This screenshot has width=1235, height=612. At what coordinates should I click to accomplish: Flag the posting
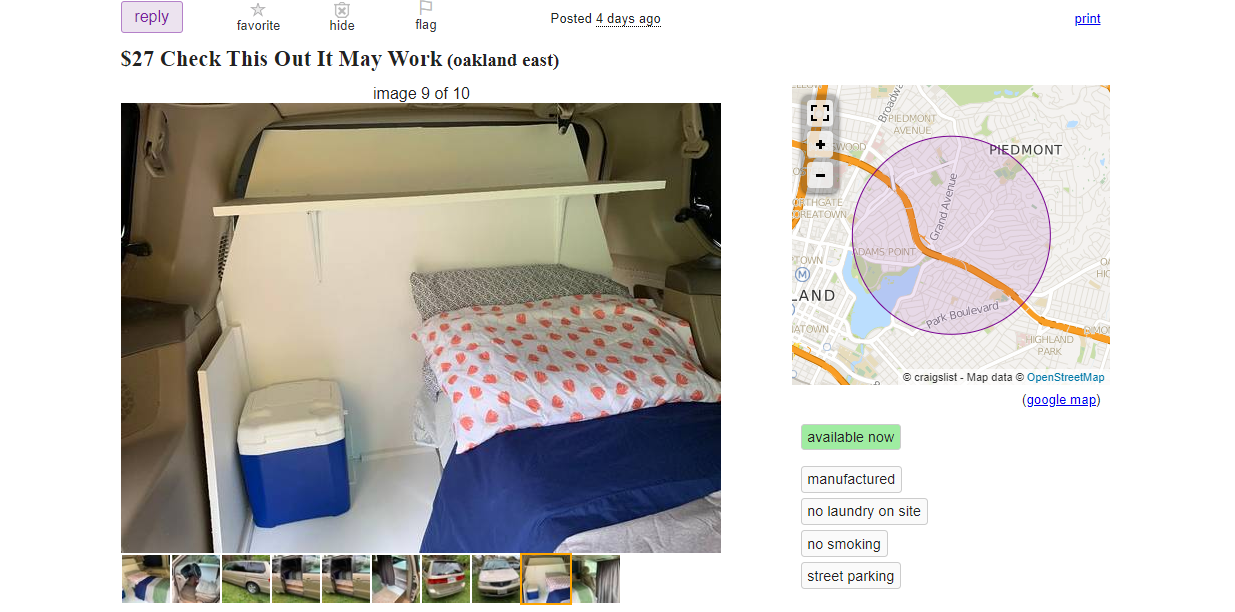pyautogui.click(x=426, y=17)
